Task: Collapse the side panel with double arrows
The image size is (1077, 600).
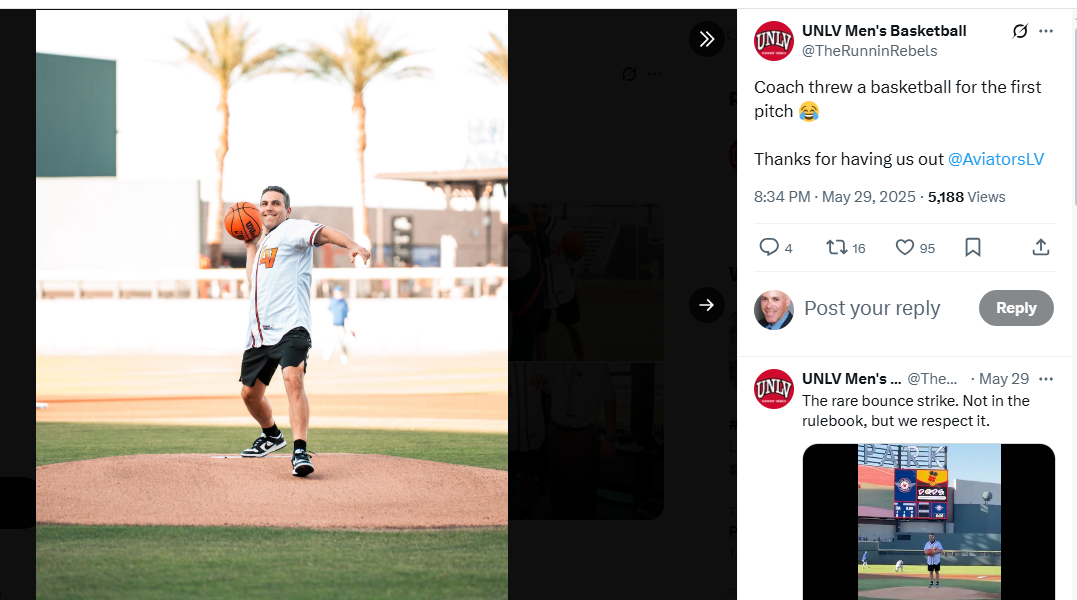Action: [x=706, y=39]
